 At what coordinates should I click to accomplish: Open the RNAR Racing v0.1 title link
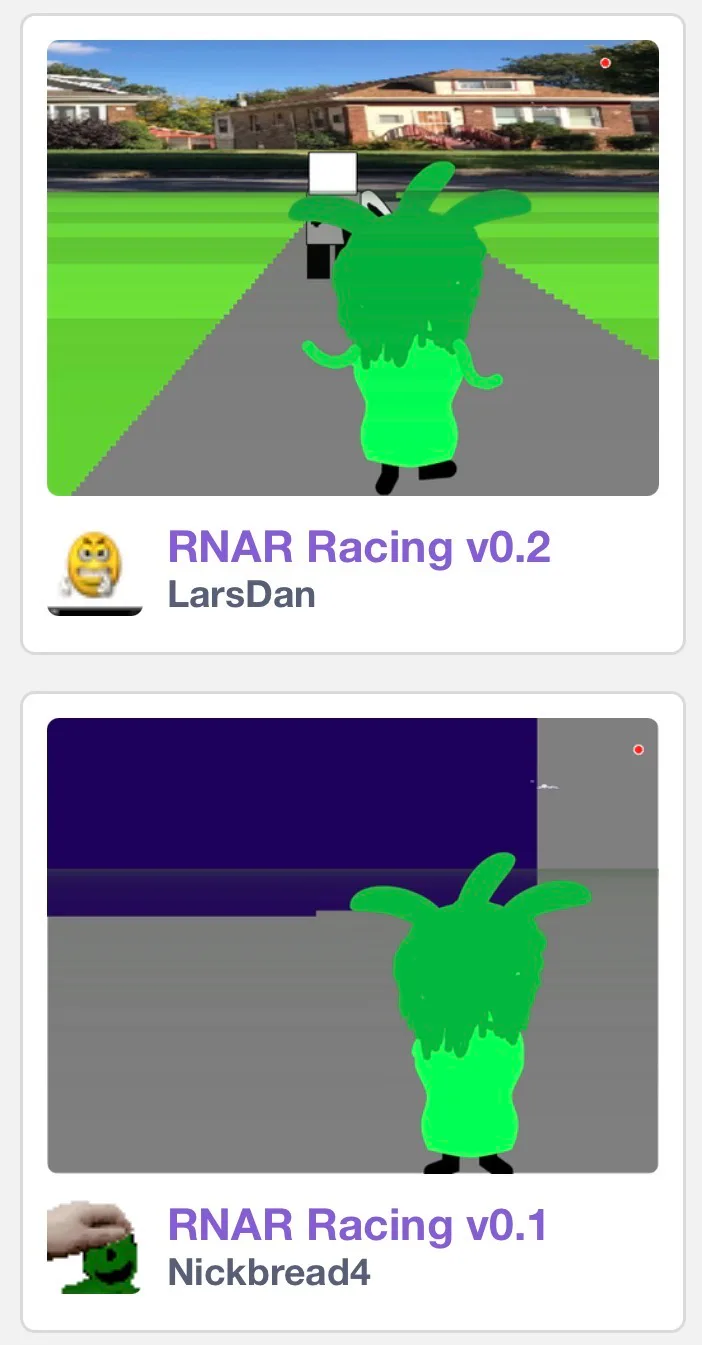click(357, 1225)
